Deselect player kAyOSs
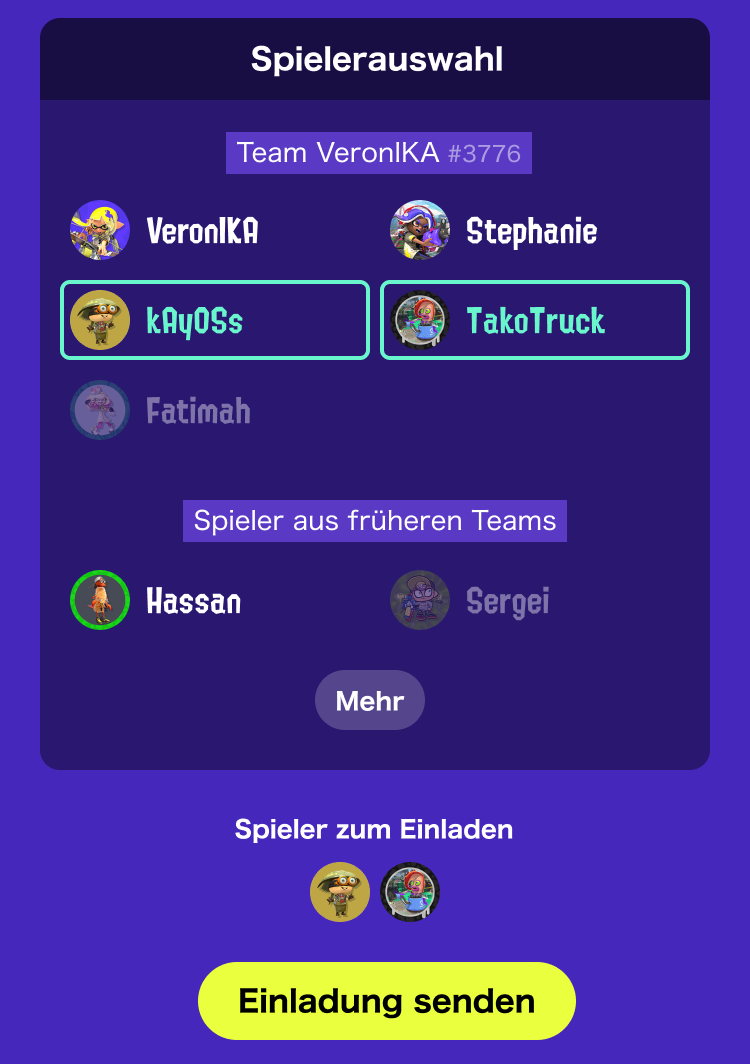 click(x=215, y=321)
